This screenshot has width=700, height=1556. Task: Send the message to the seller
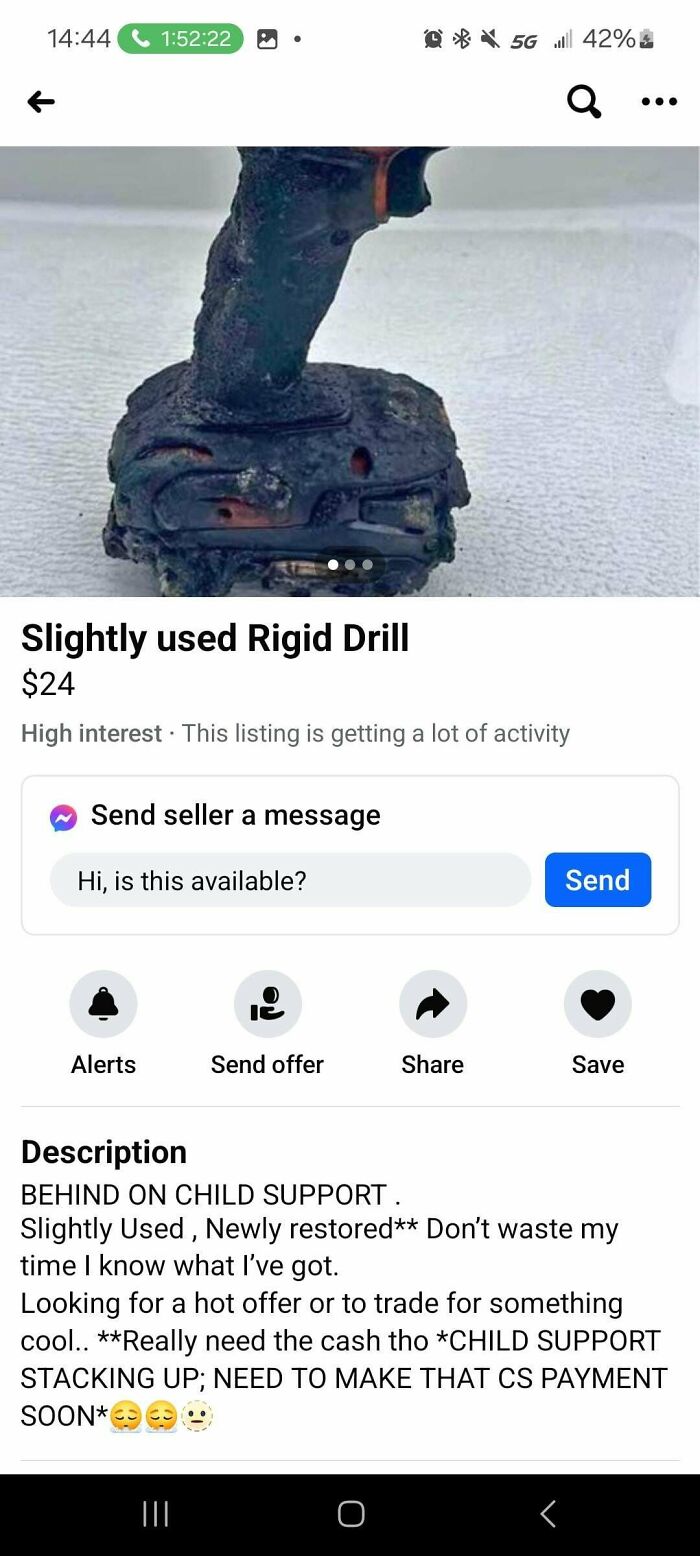tap(597, 880)
